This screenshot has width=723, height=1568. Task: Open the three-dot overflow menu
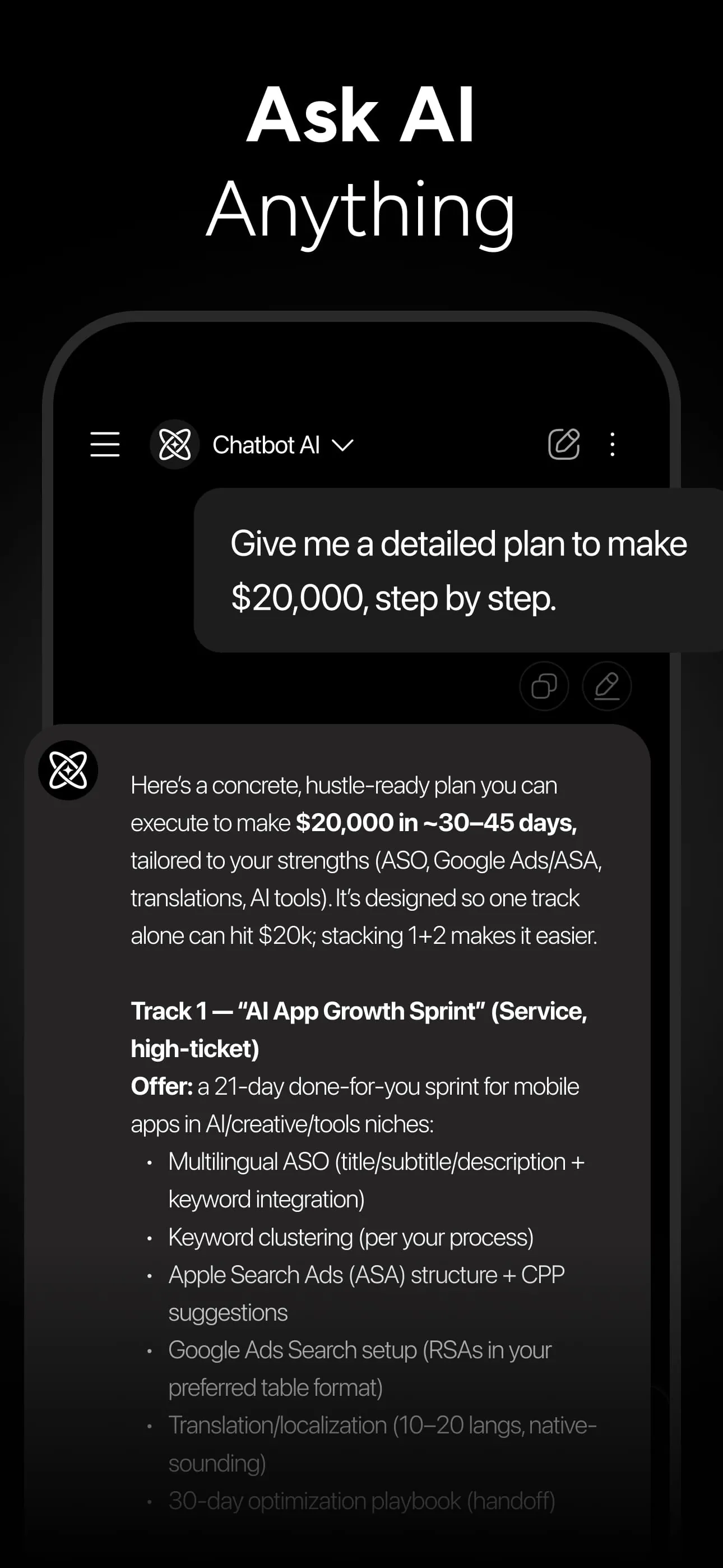coord(611,445)
